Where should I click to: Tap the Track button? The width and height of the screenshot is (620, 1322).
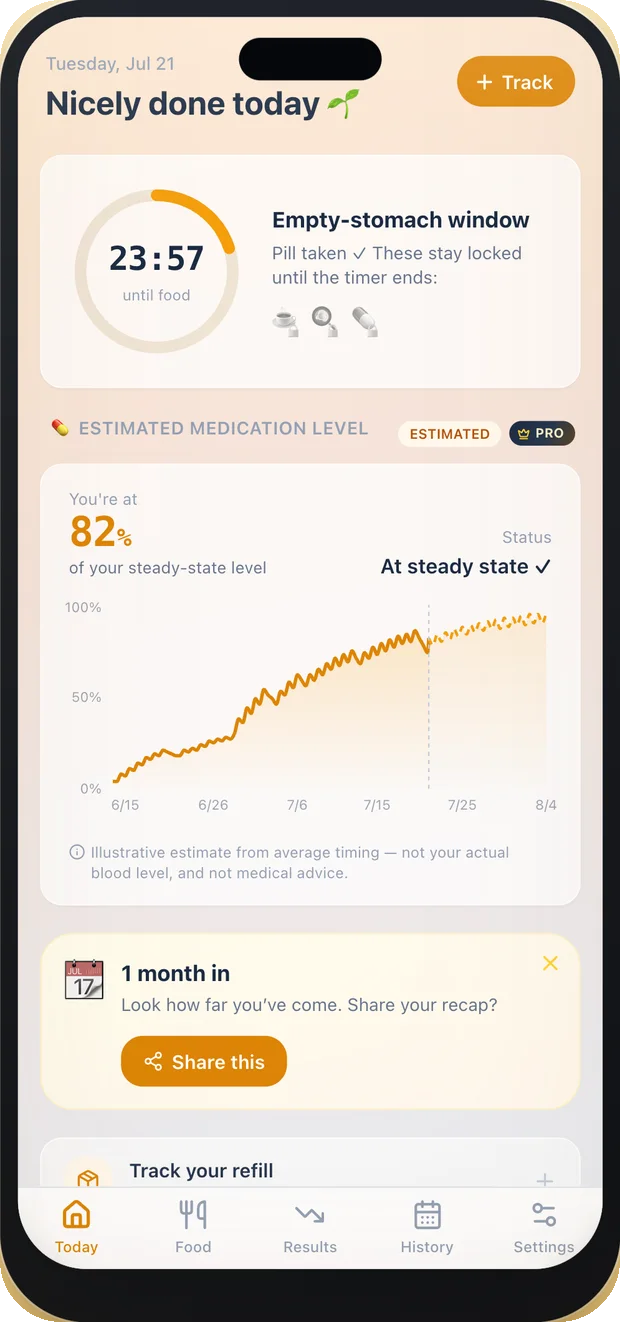pos(516,82)
